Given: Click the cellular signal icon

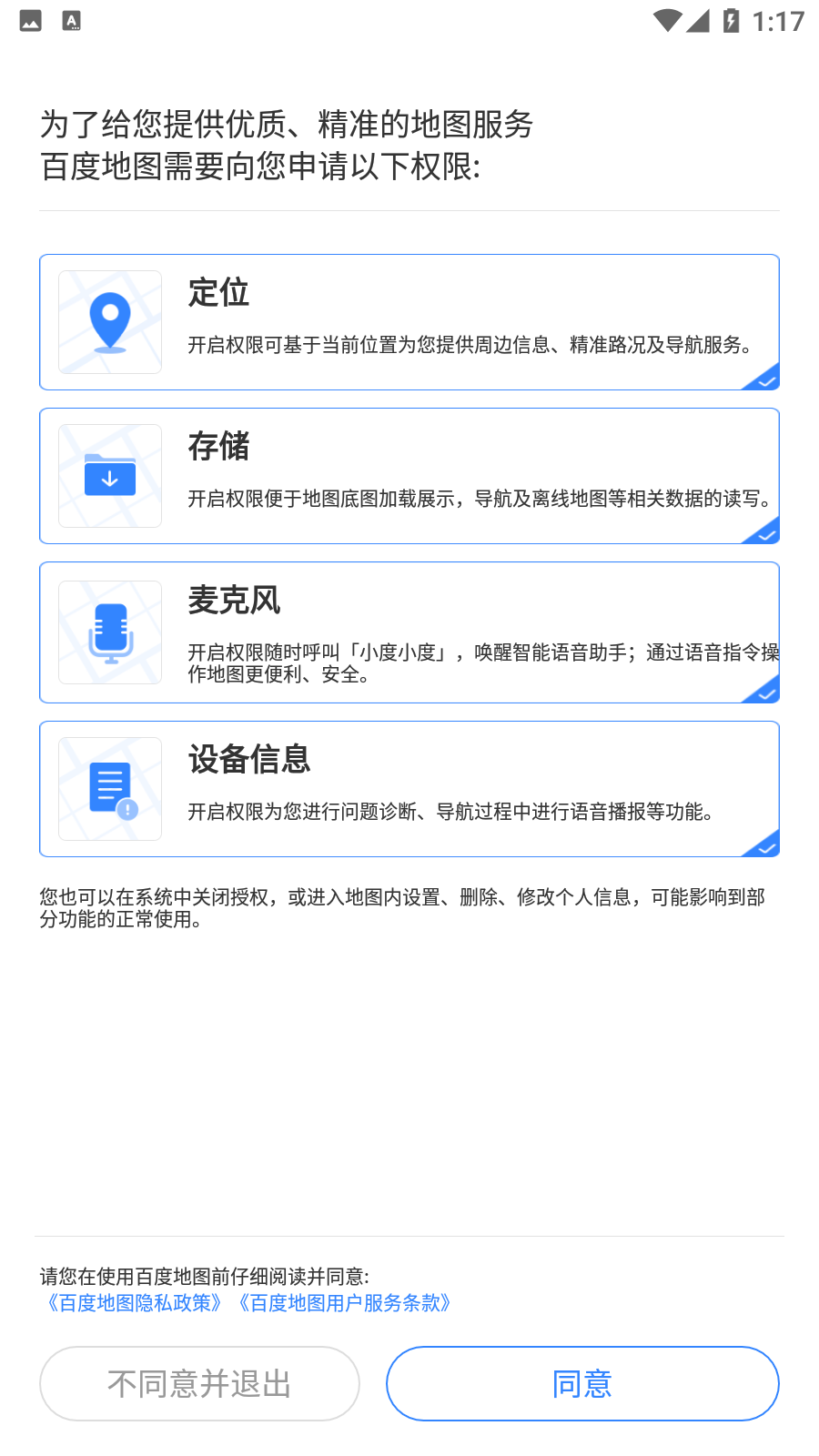Looking at the screenshot, I should tap(698, 21).
